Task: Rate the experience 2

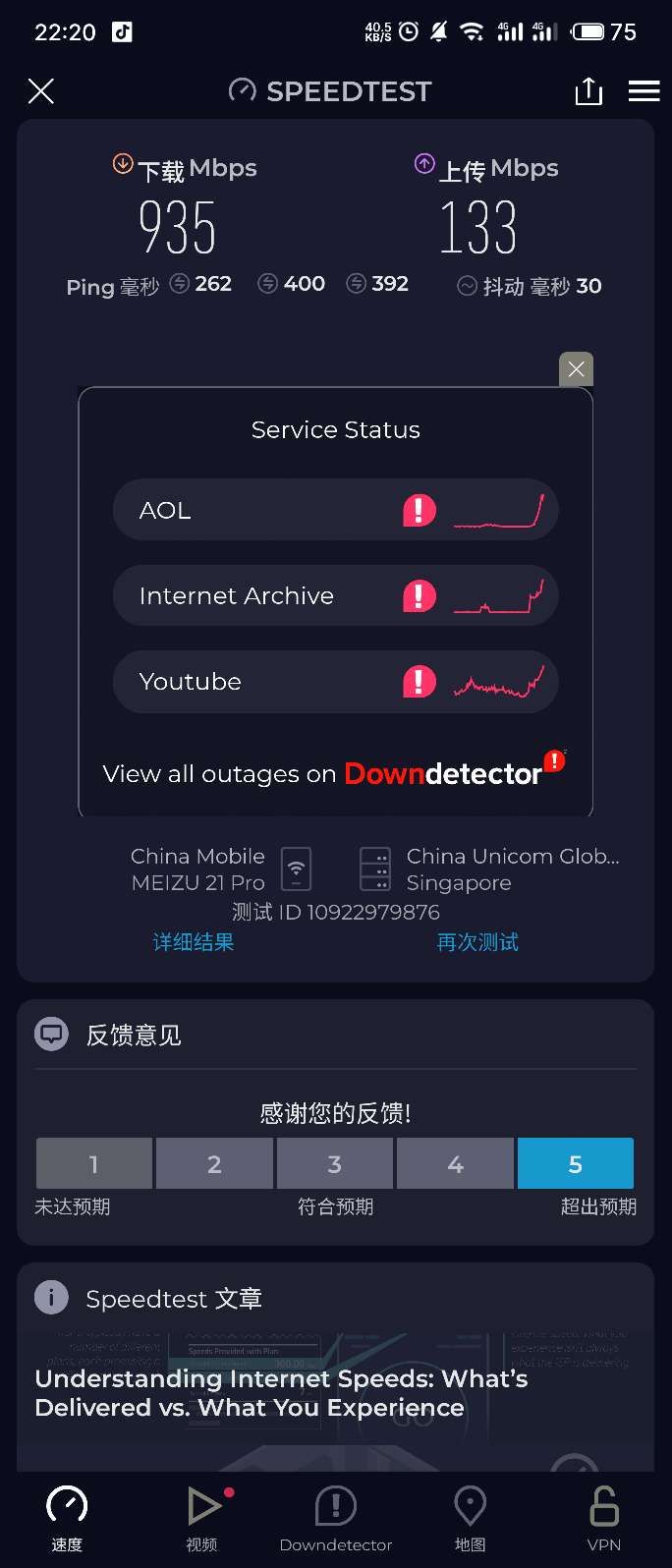Action: (x=214, y=1164)
